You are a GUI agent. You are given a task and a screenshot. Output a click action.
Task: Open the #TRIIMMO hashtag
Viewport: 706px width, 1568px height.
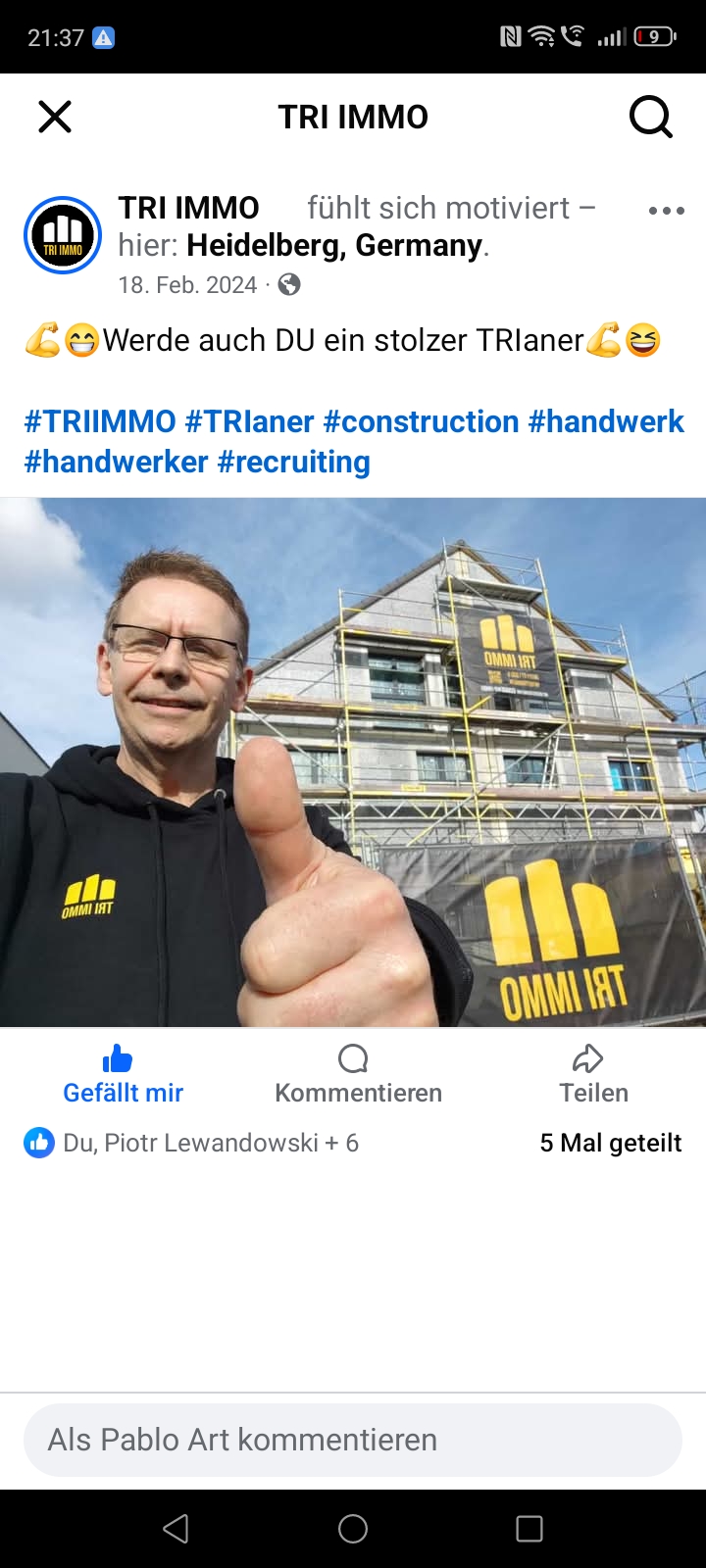point(100,421)
